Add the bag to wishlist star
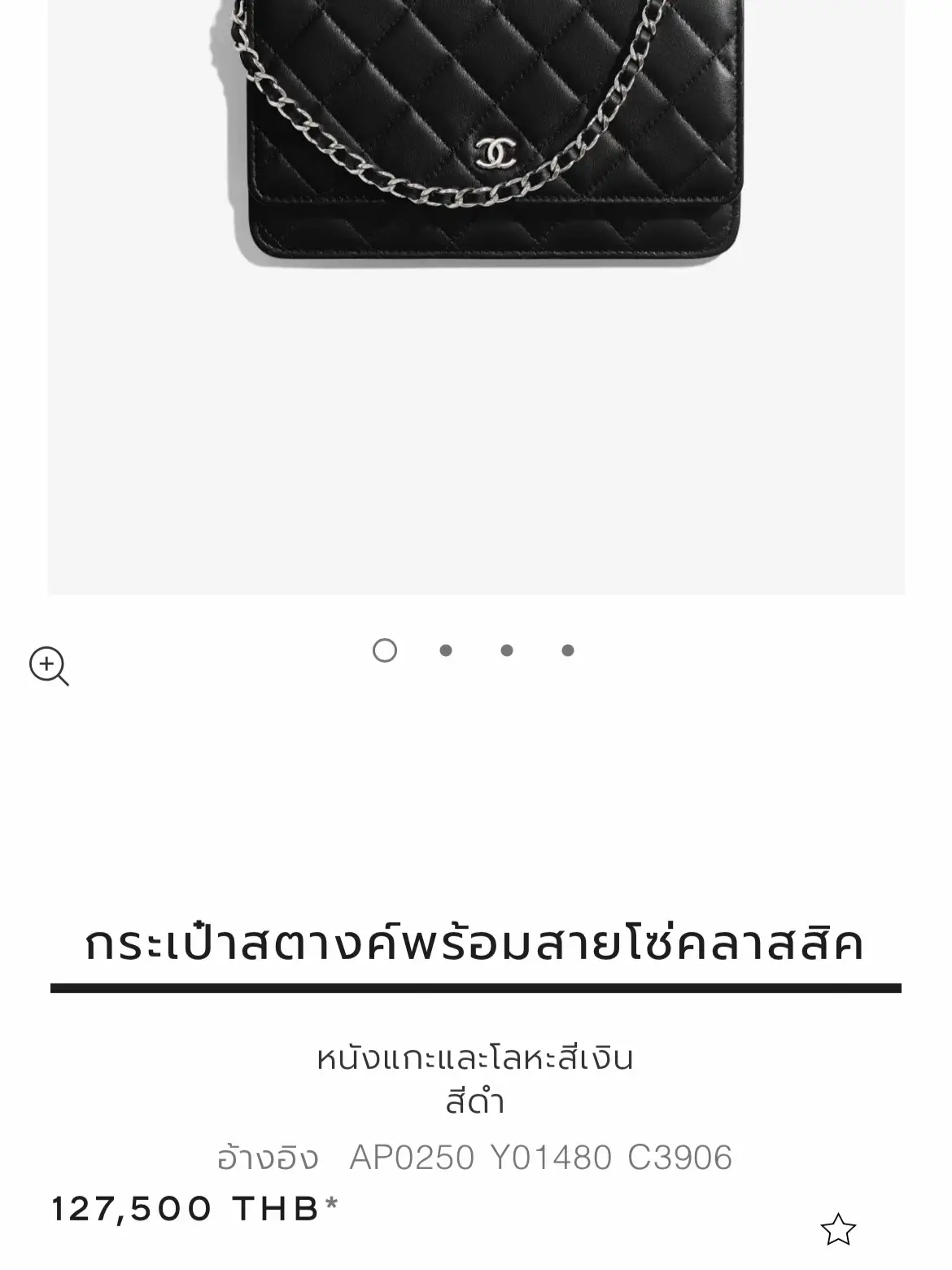This screenshot has width=952, height=1270. (x=837, y=1229)
